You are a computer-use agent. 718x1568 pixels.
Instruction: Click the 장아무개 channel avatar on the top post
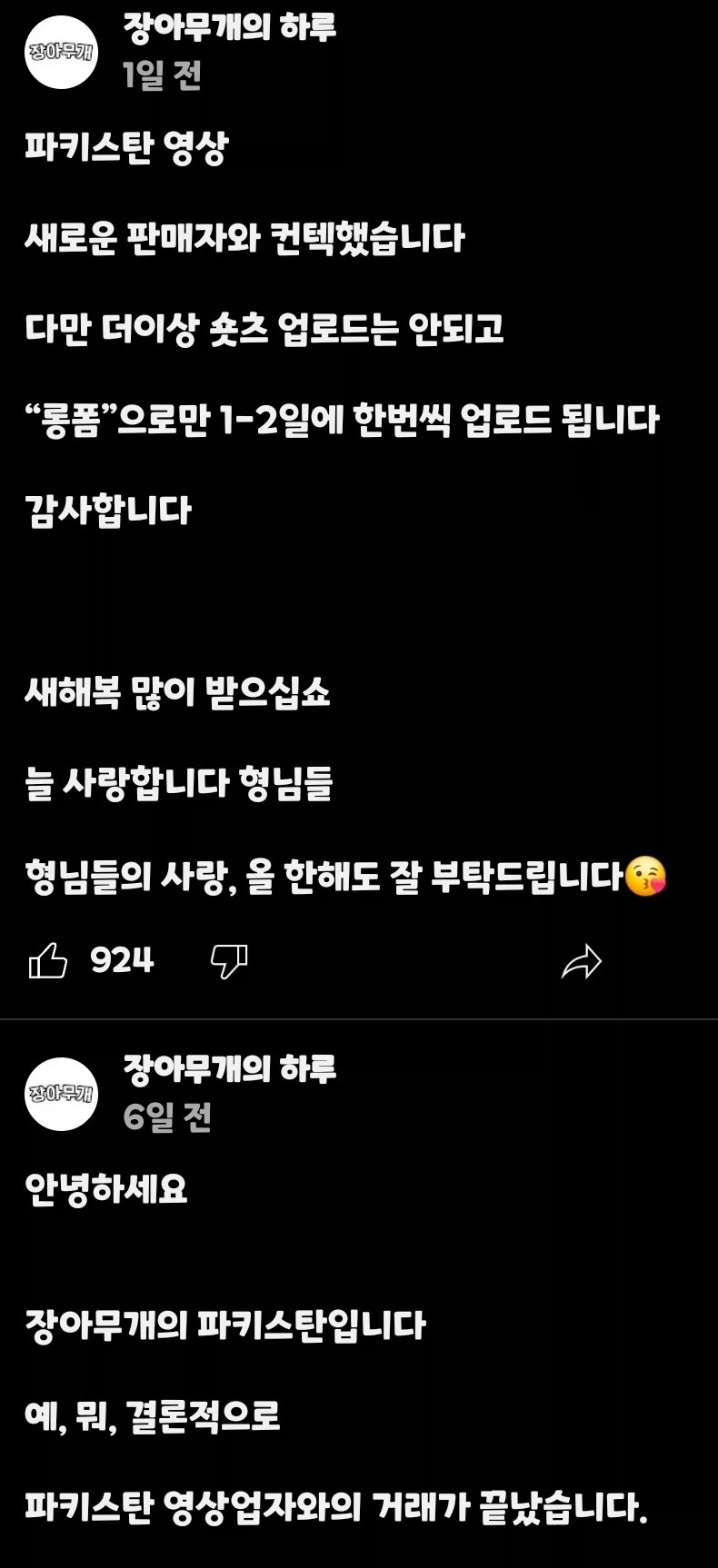pyautogui.click(x=59, y=50)
